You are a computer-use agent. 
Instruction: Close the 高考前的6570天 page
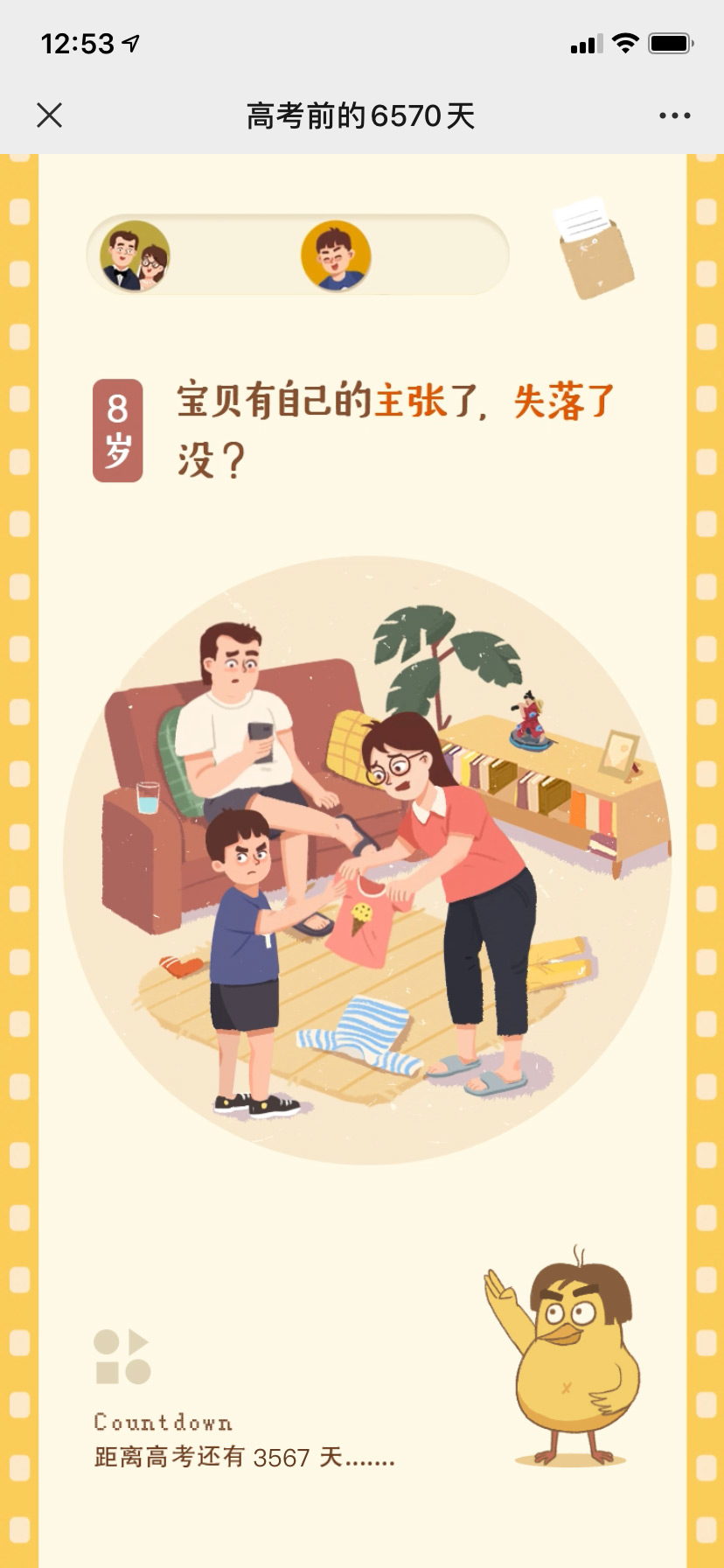(50, 115)
